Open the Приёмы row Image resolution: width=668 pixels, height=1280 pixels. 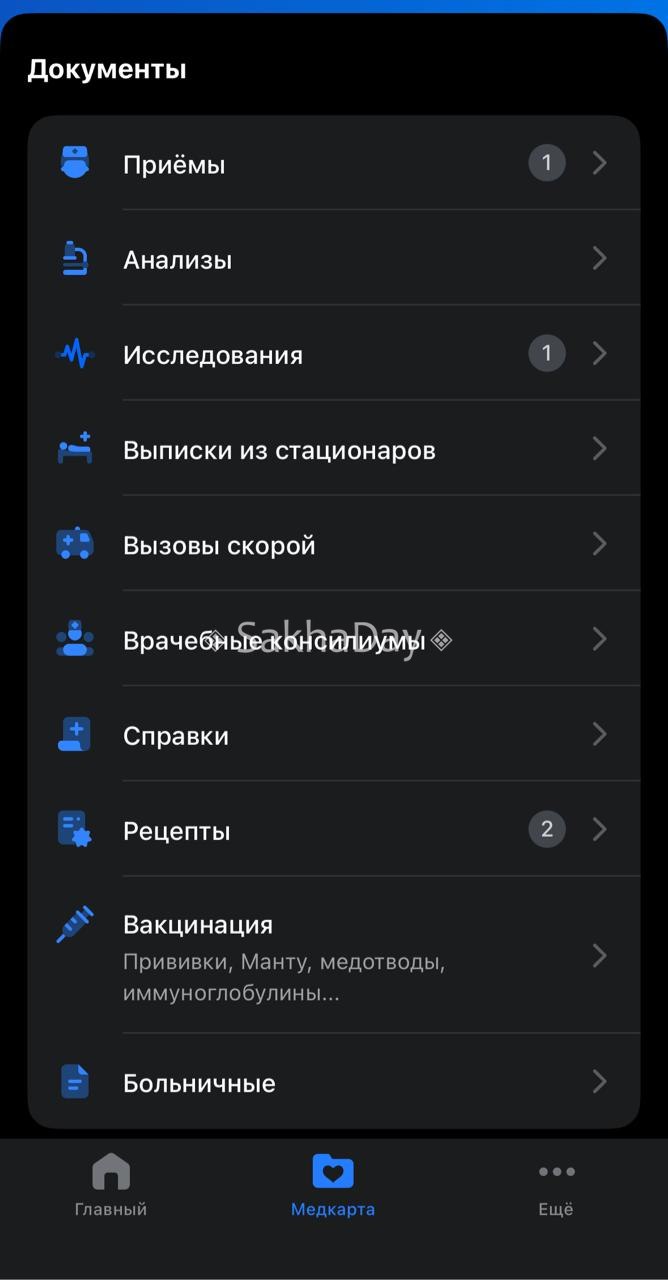point(334,163)
